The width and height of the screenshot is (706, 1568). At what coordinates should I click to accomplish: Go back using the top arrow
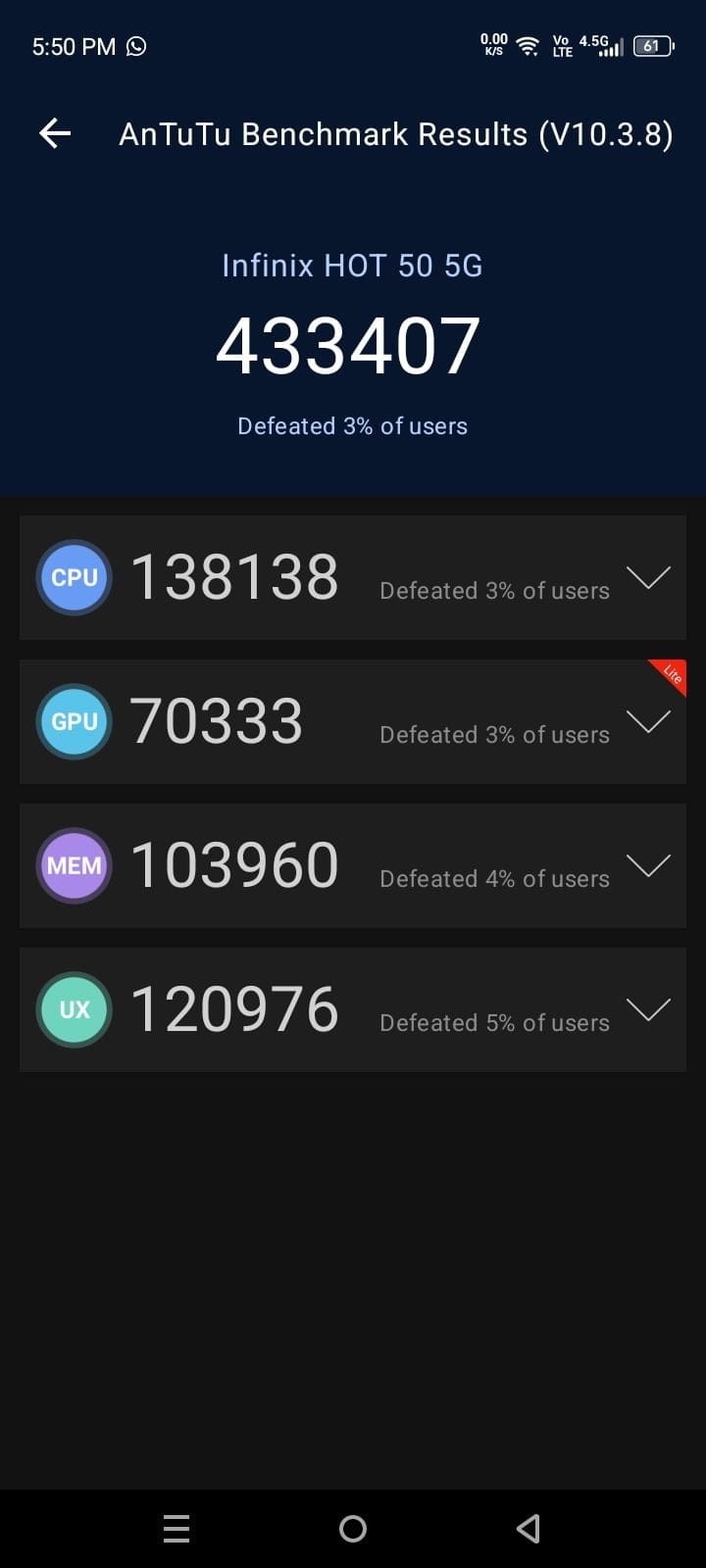pyautogui.click(x=55, y=133)
